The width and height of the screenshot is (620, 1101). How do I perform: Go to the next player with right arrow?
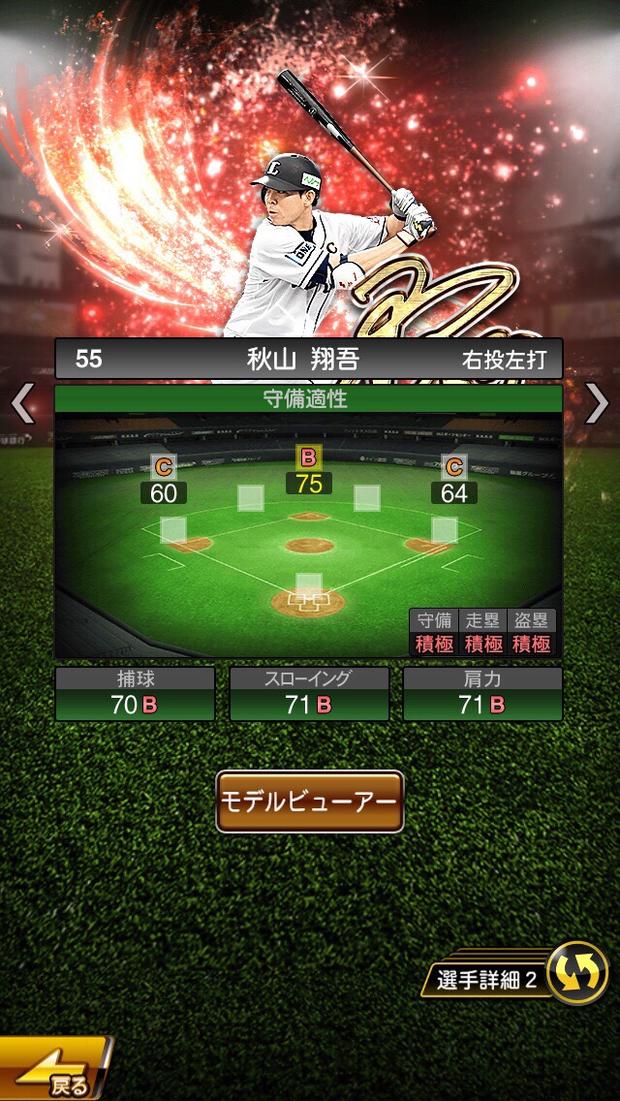(596, 403)
